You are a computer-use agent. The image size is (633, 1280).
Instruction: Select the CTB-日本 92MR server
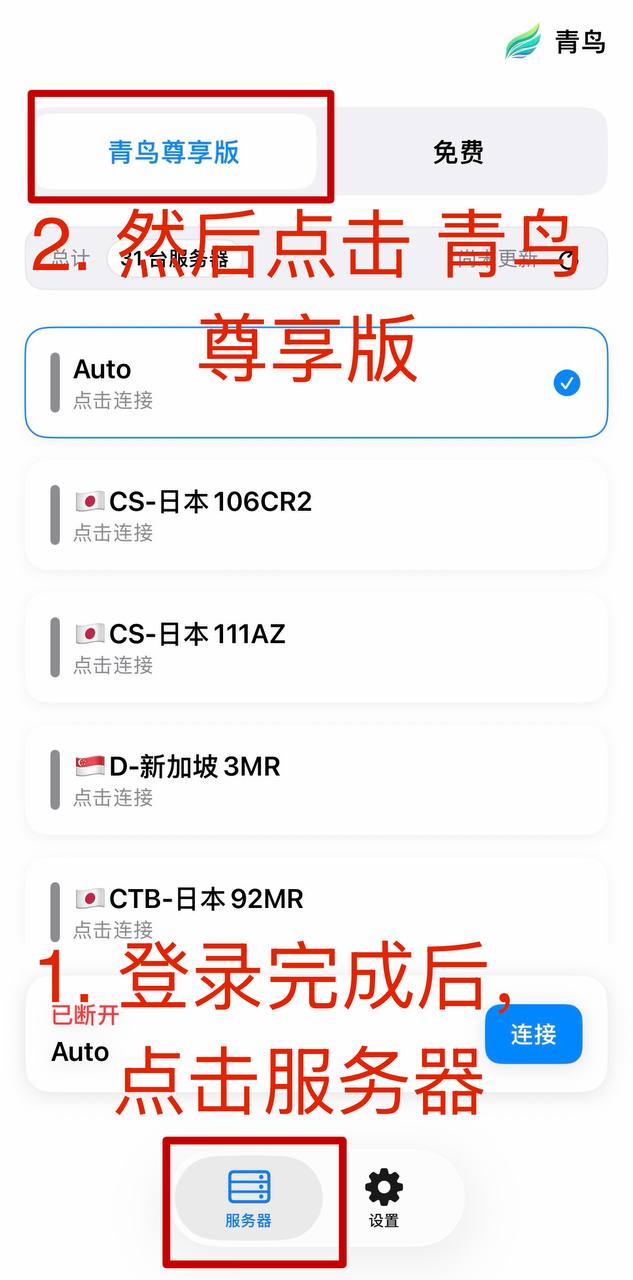315,905
